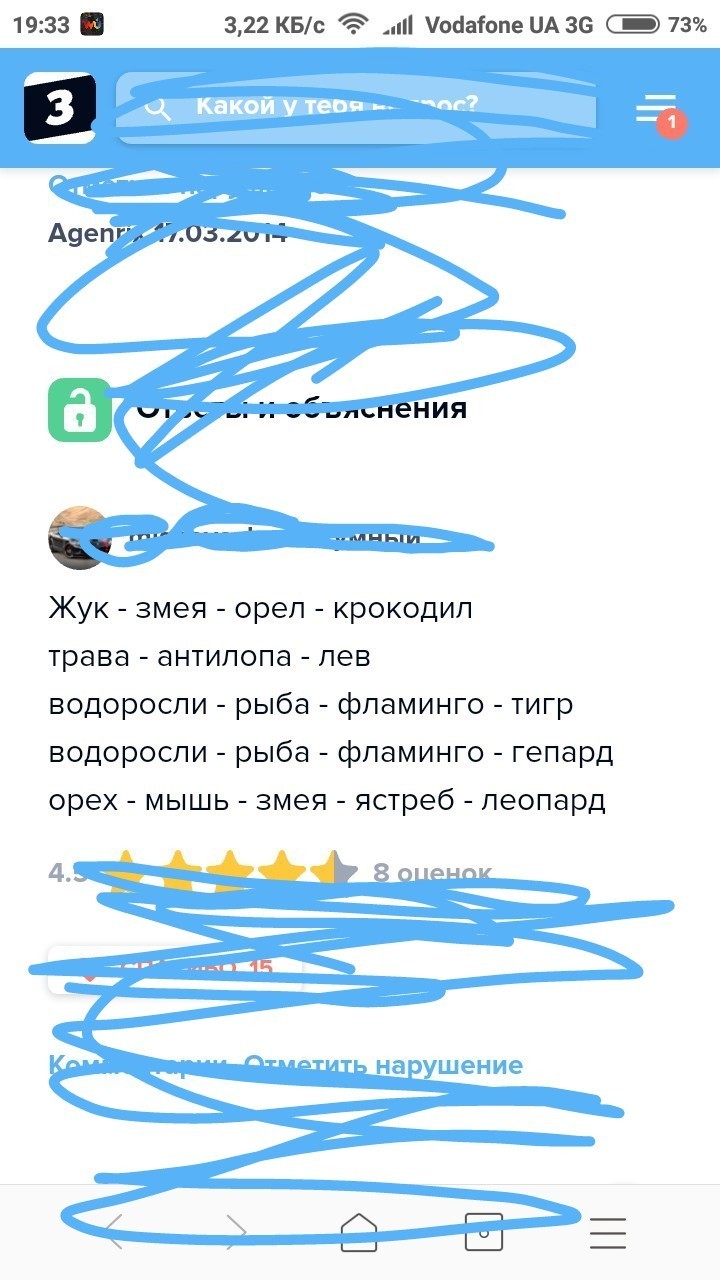The height and width of the screenshot is (1280, 720).
Task: Tap the Спасибо thanks button
Action: [x=176, y=968]
